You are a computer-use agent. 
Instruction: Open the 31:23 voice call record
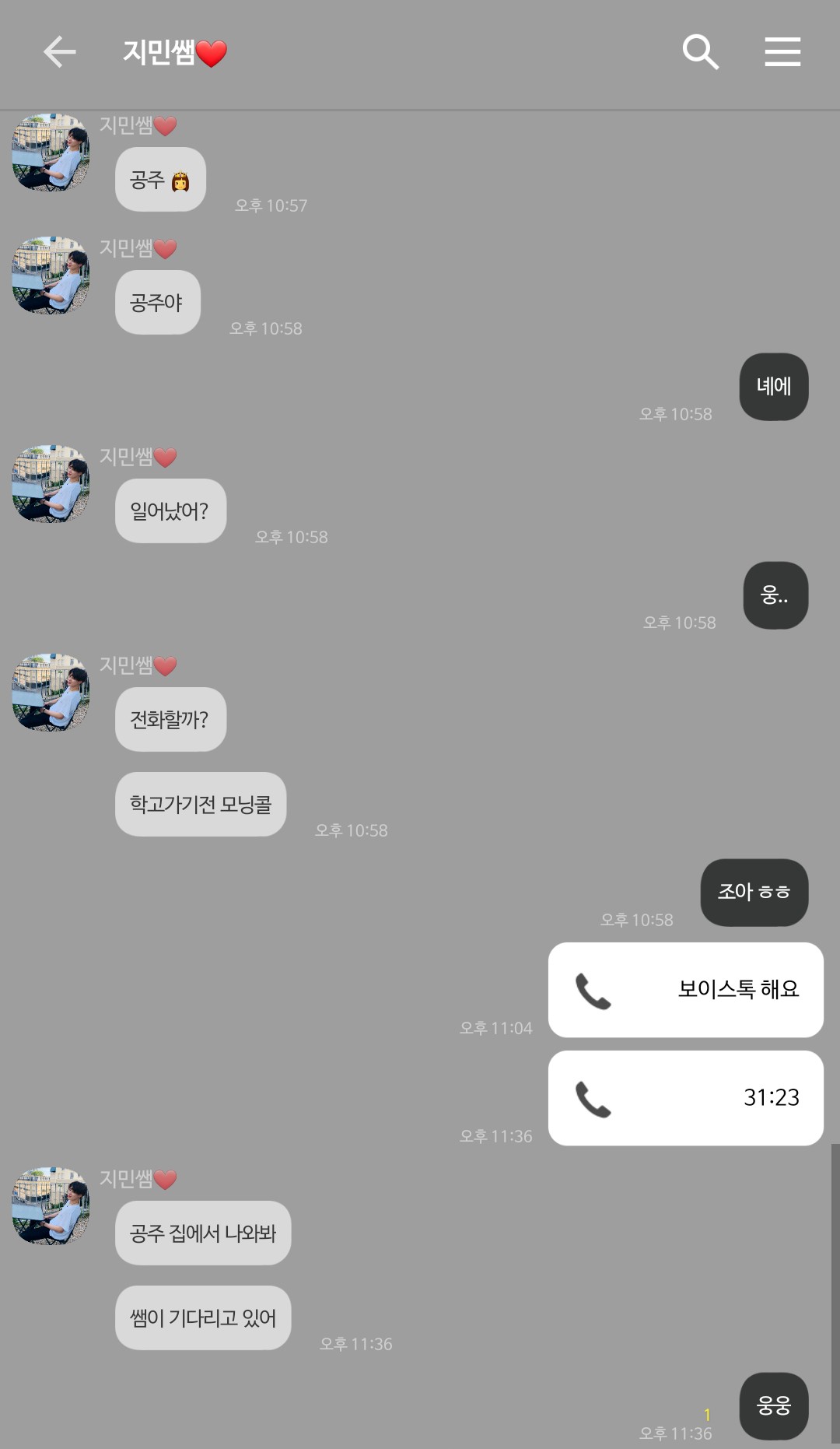(685, 1098)
